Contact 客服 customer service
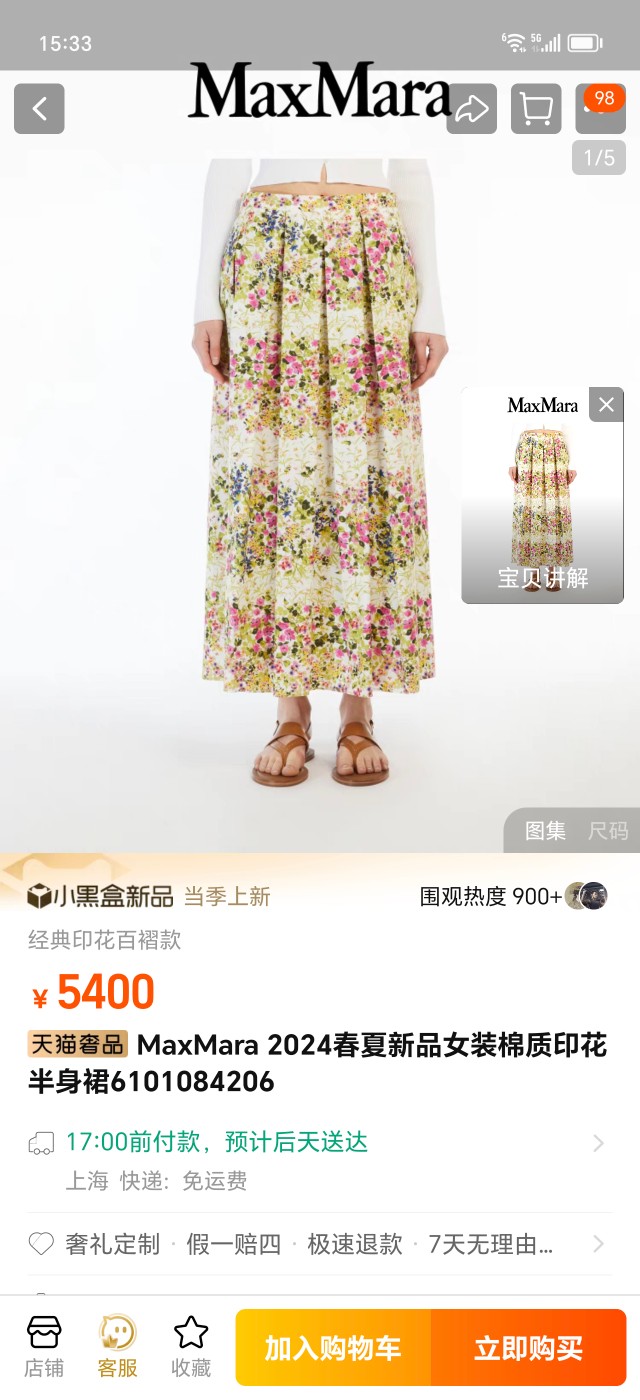This screenshot has width=640, height=1400. pyautogui.click(x=117, y=1347)
